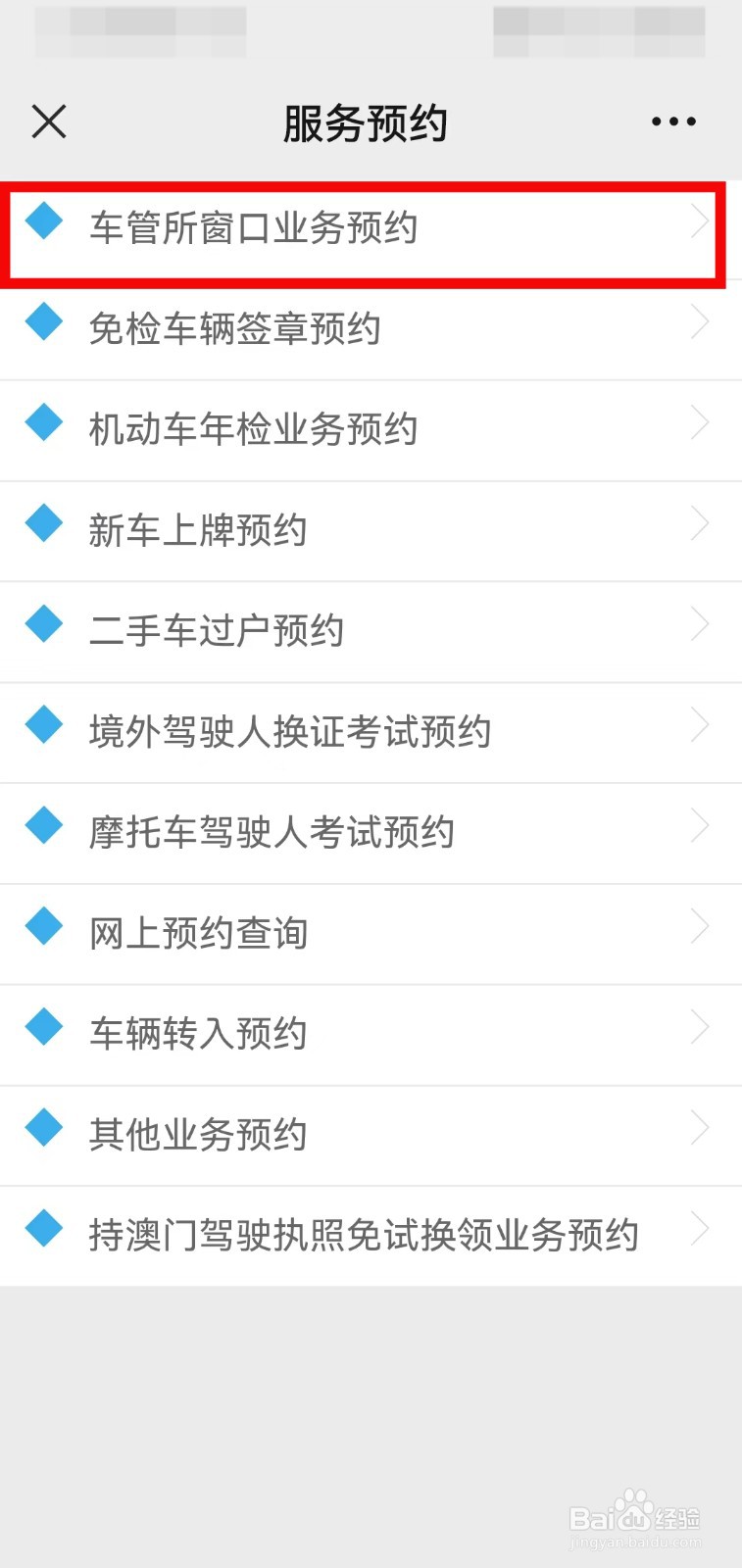This screenshot has width=742, height=1568.
Task: Open 境外驾驶人换证考试预约
Action: pyautogui.click(x=371, y=733)
